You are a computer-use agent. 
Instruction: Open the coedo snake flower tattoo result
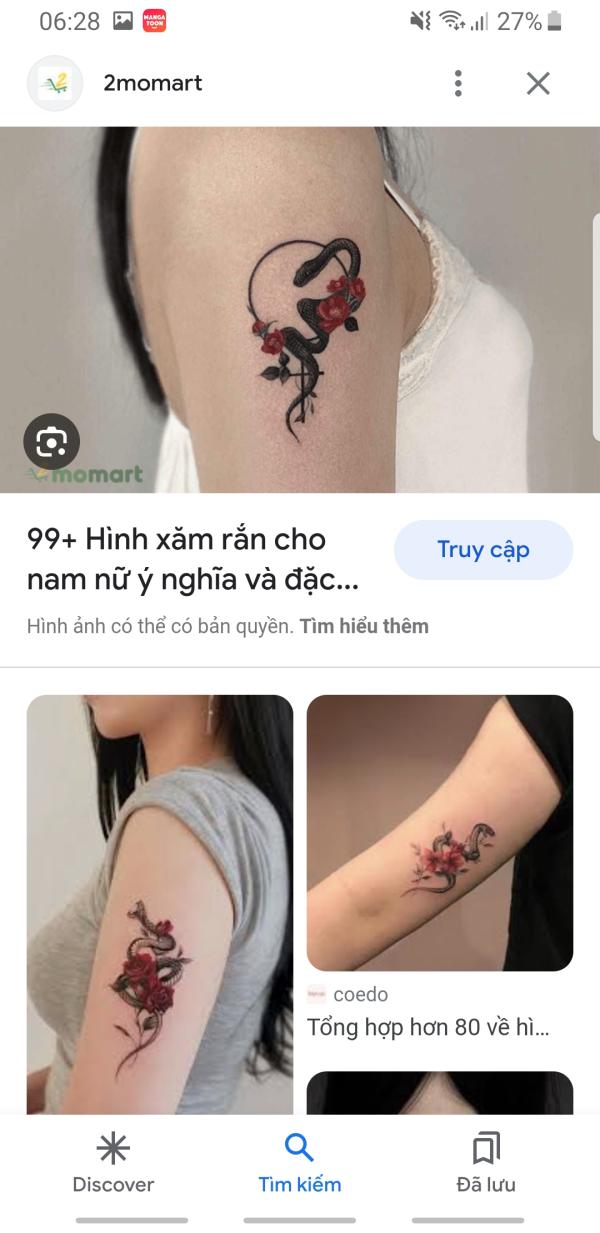440,833
